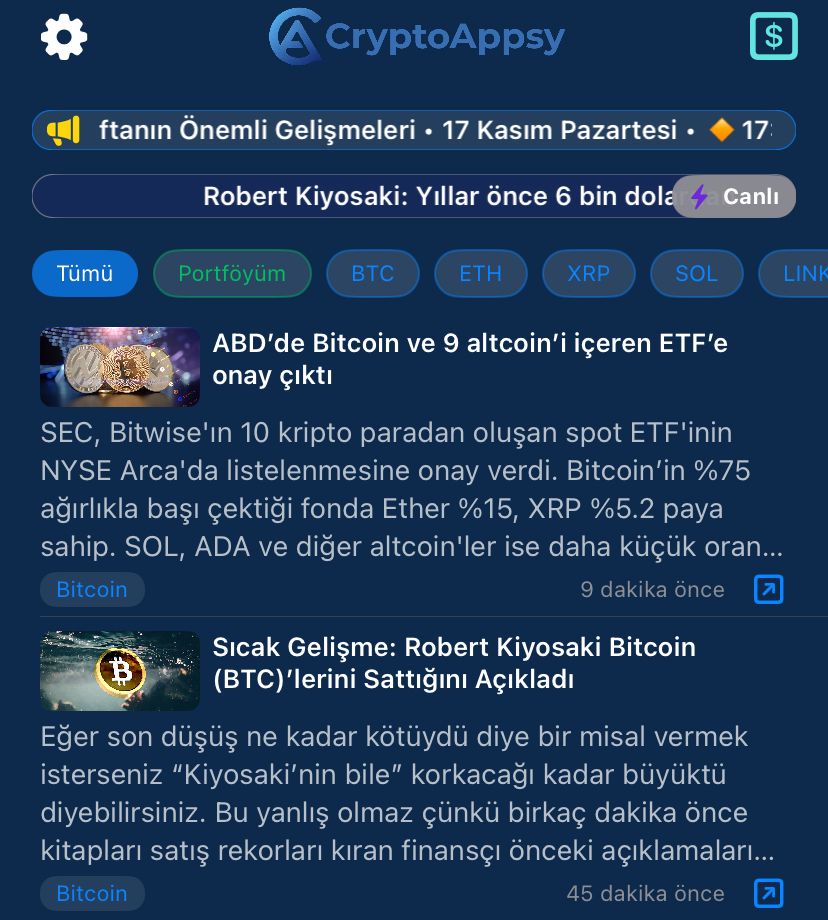
Task: Choose the SOL filter chip
Action: 696,273
